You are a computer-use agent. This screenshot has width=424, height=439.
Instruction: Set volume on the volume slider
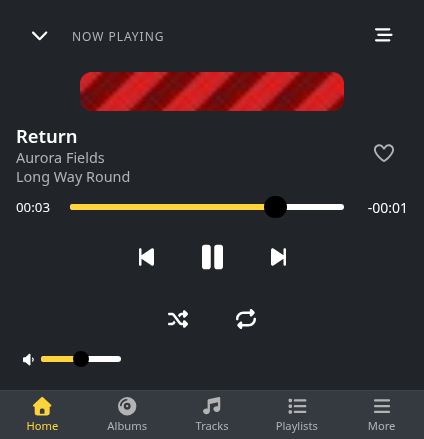click(81, 359)
